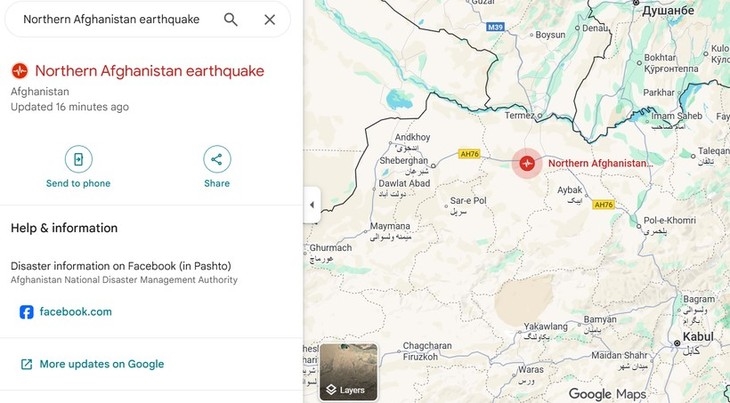Tap the search magnifier icon
The height and width of the screenshot is (403, 730).
coord(231,19)
